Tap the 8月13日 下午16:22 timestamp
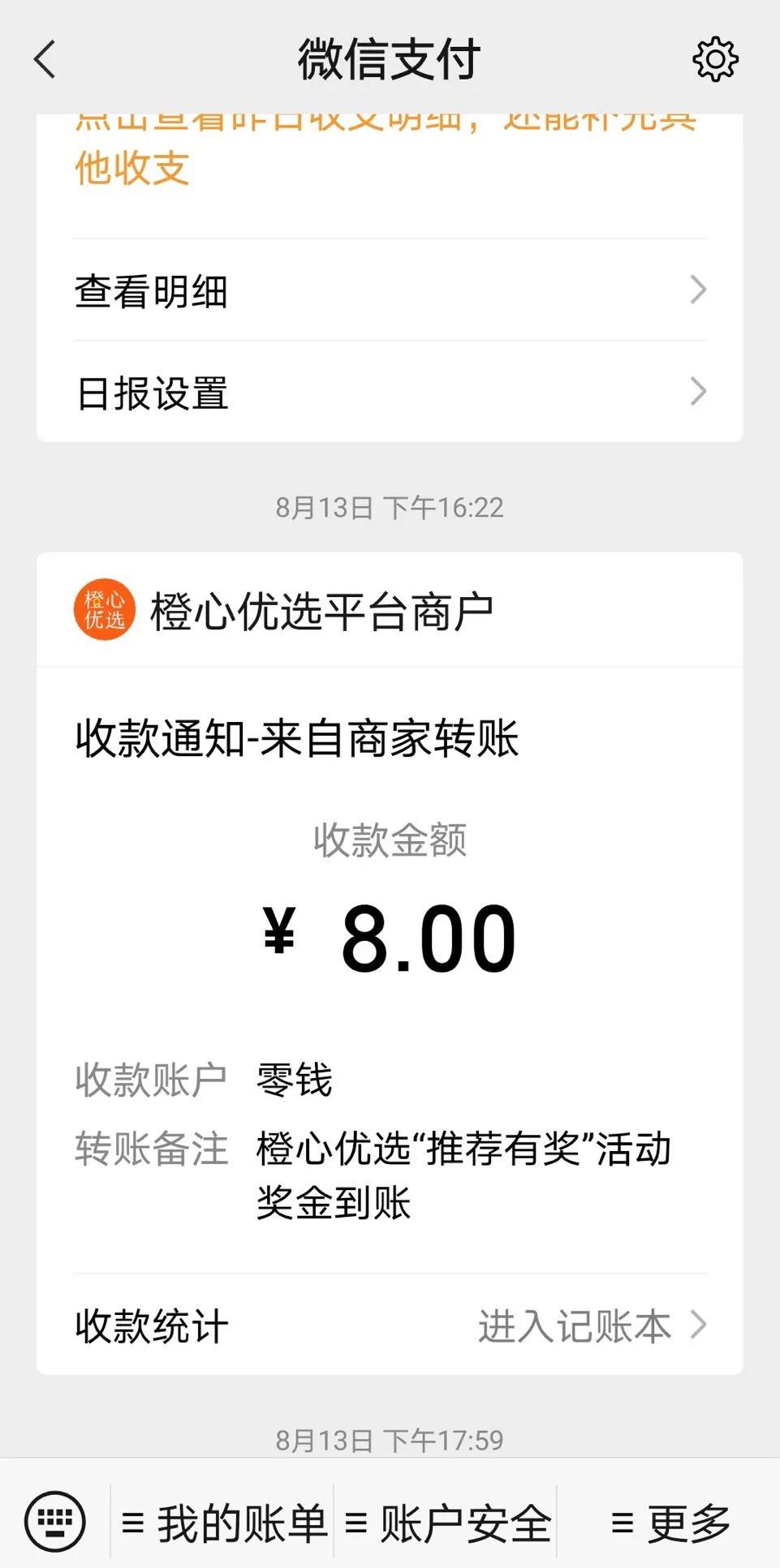This screenshot has height=1568, width=780. pos(390,507)
